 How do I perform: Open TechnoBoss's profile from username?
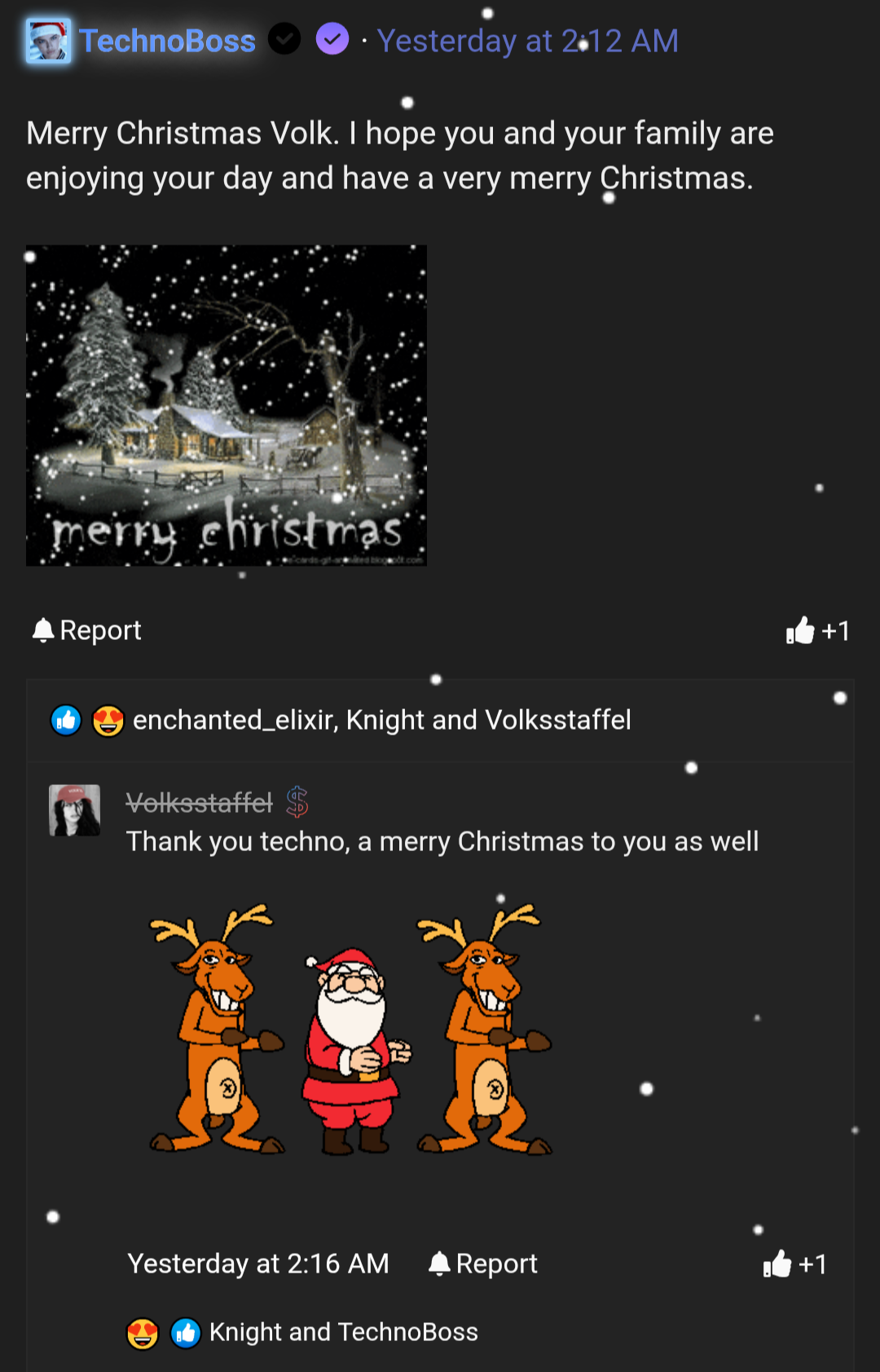pyautogui.click(x=167, y=41)
